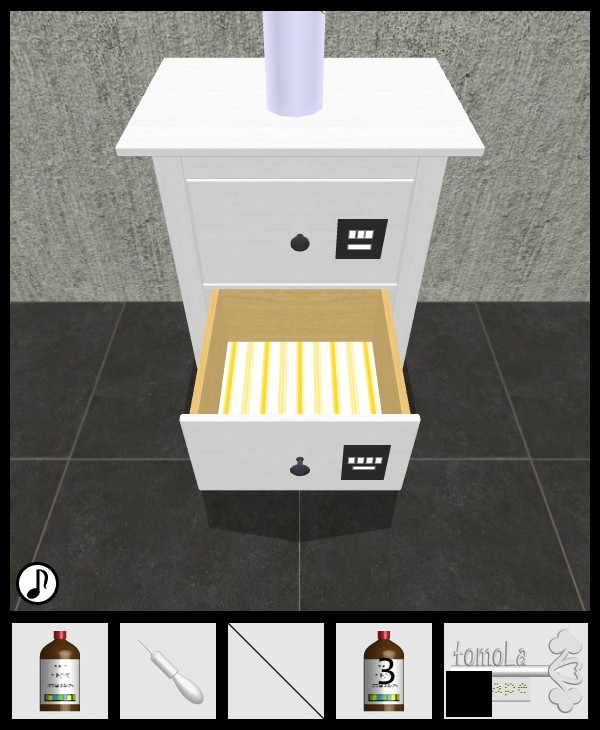Viewport: 600px width, 730px height.
Task: Tap the knob of the top drawer
Action: point(300,242)
